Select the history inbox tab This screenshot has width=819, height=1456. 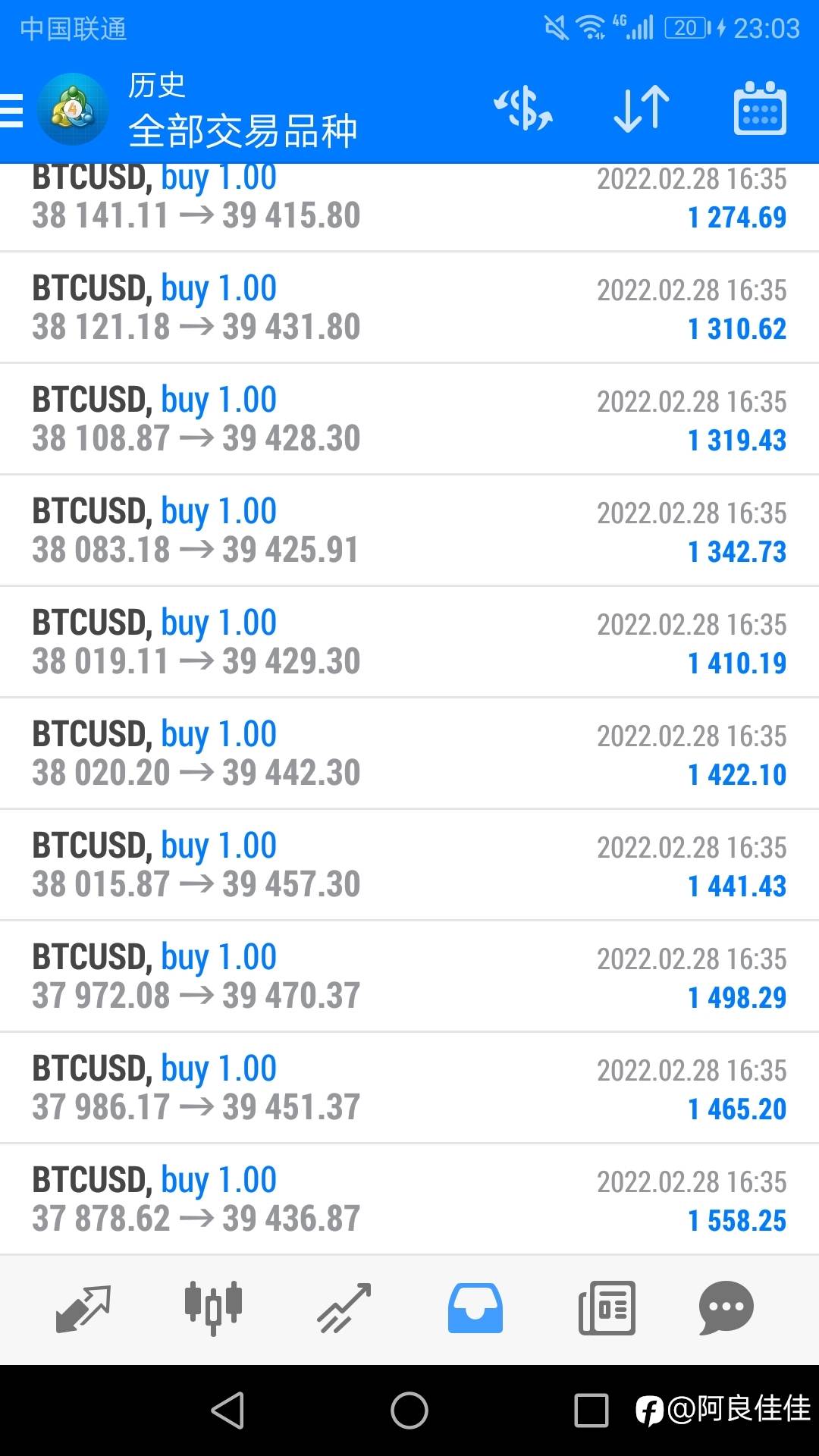pos(475,1308)
